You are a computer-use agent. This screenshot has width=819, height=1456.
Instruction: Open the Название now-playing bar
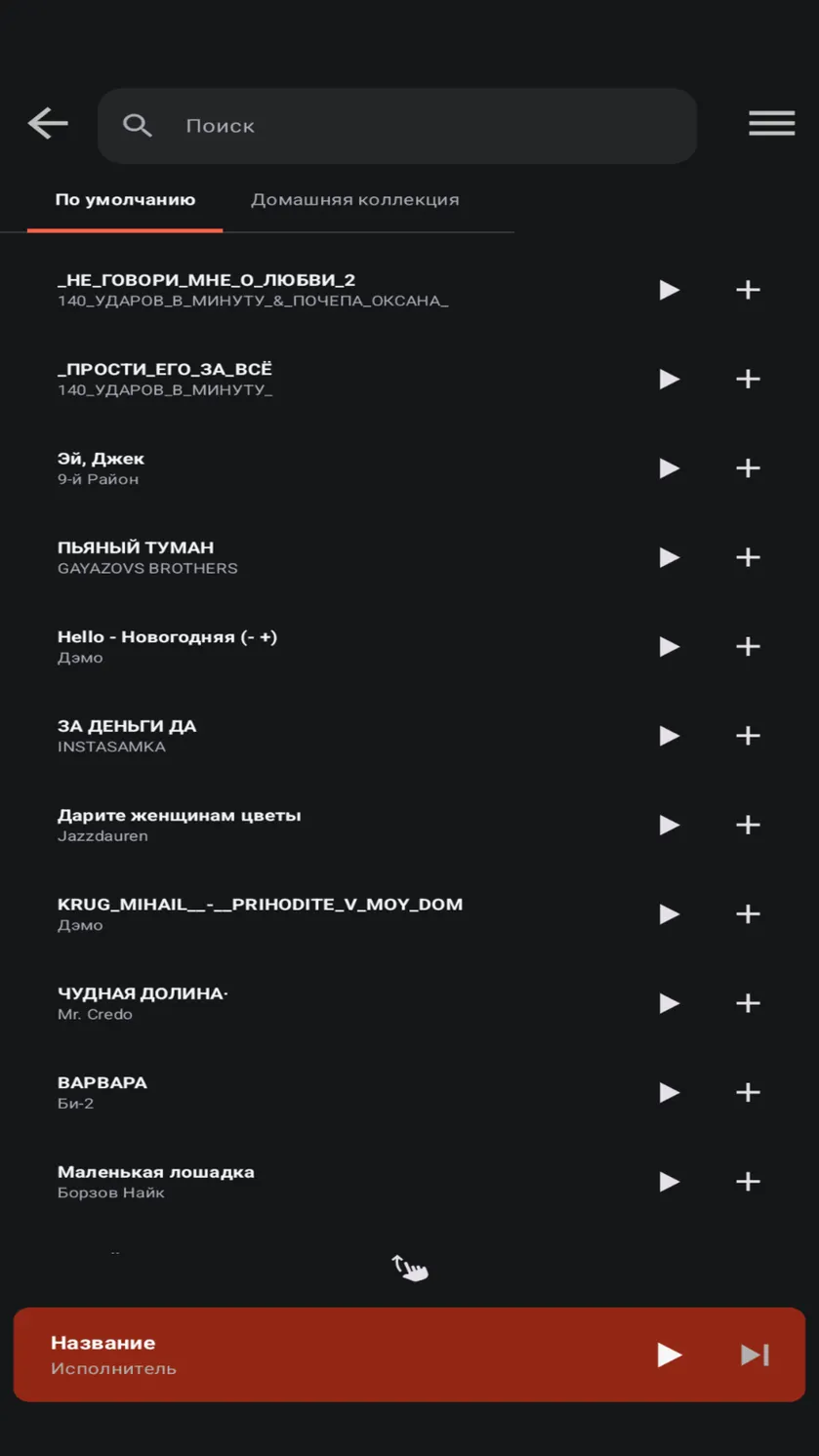[x=409, y=1355]
